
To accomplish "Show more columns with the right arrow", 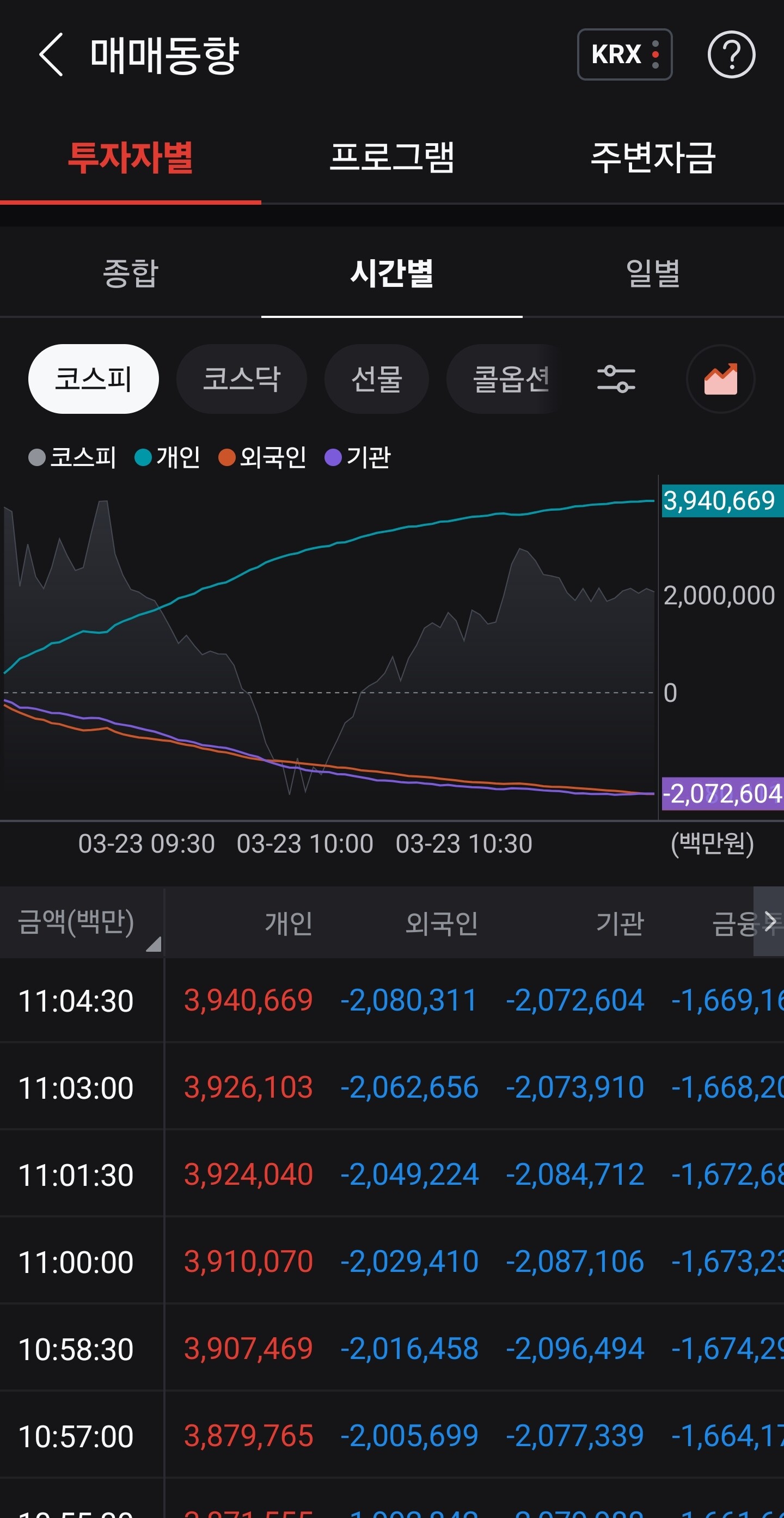I will click(x=769, y=922).
